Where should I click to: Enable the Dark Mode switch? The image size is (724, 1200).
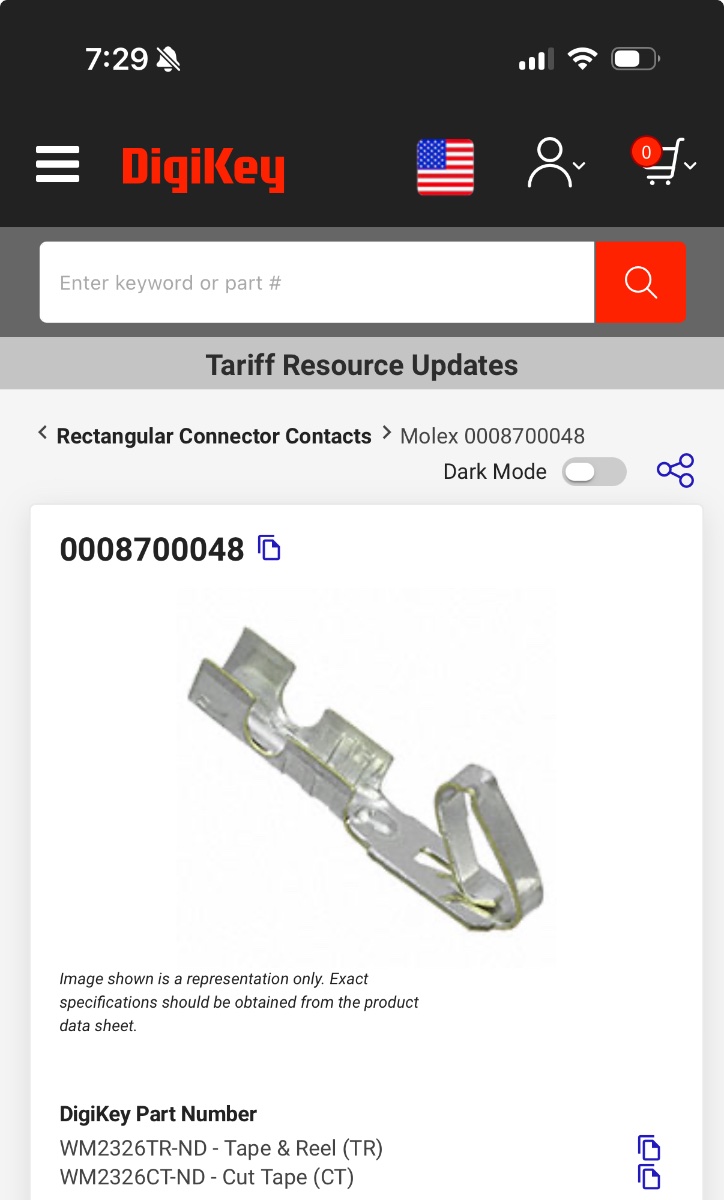coord(594,471)
